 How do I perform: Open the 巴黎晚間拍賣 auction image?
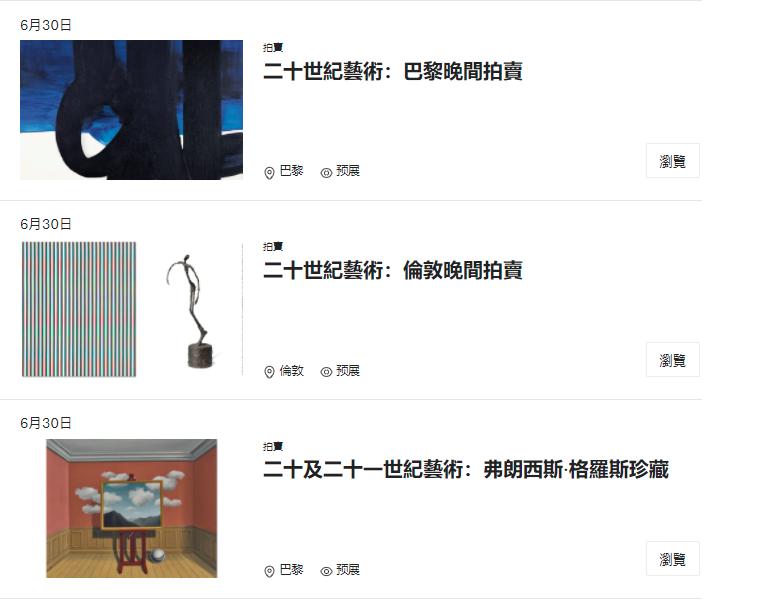(131, 110)
